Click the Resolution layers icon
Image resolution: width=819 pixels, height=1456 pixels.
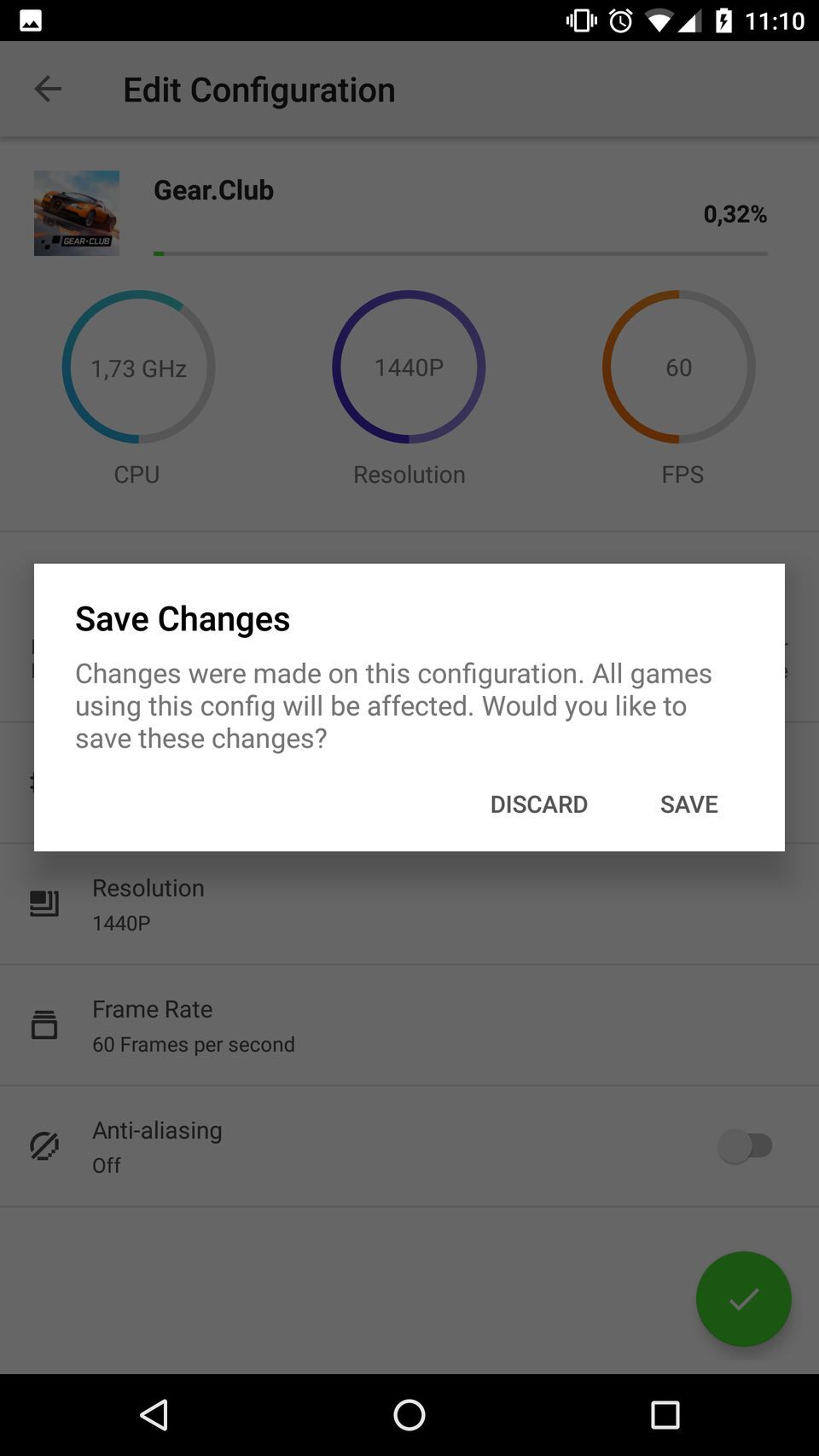click(x=45, y=903)
